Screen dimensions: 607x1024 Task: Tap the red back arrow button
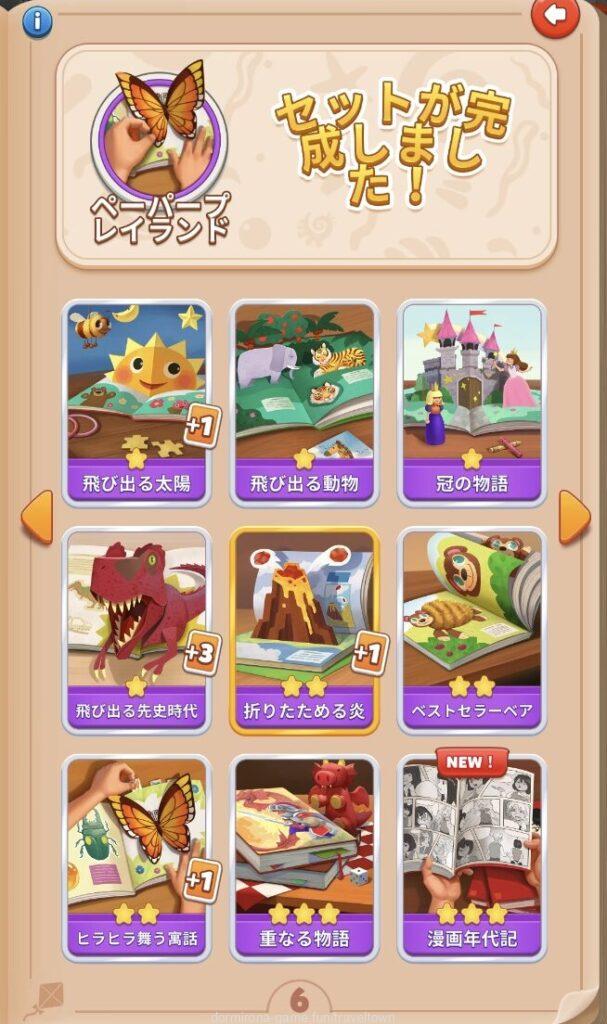pyautogui.click(x=555, y=17)
